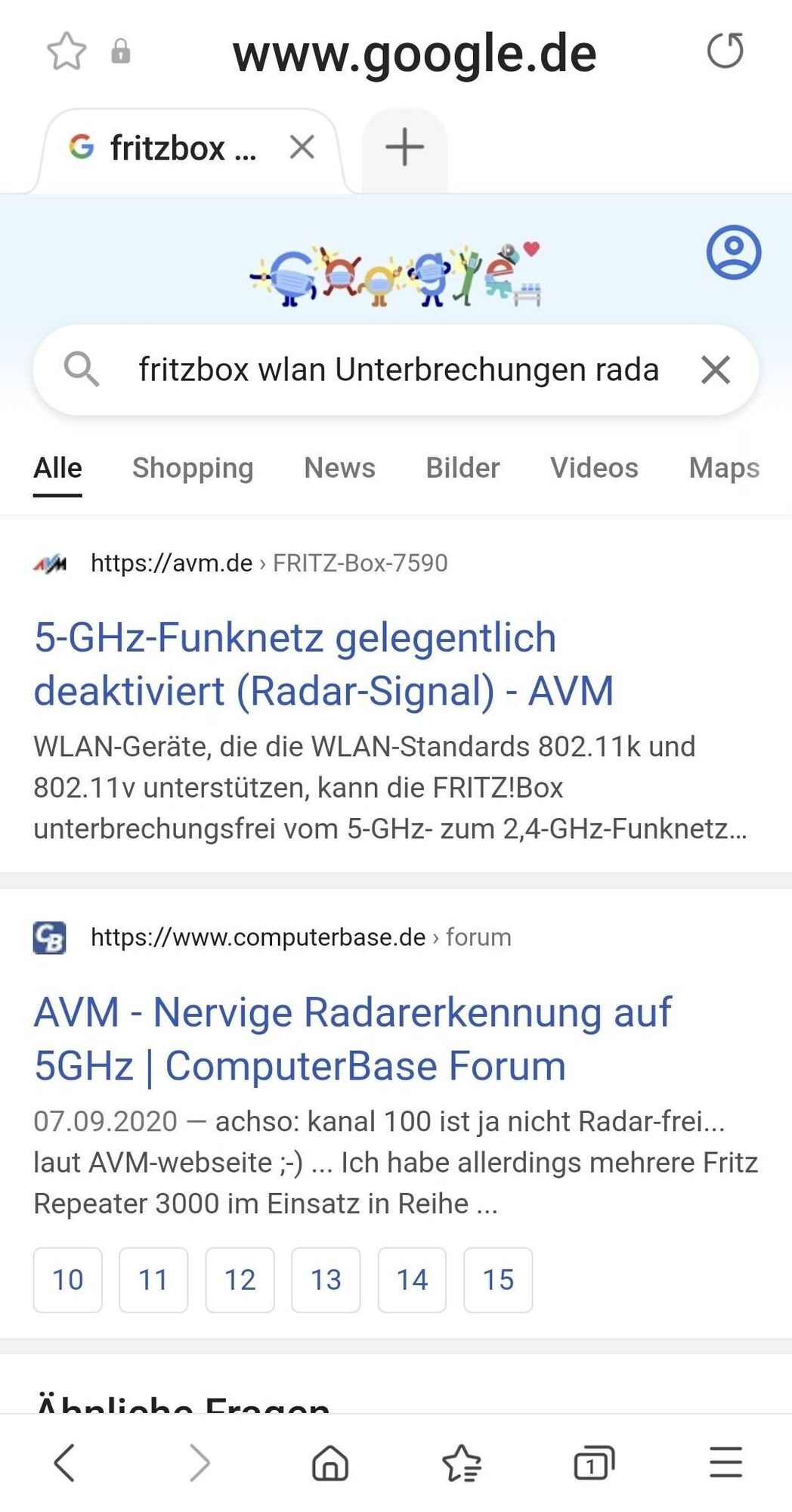Screen dimensions: 792x1512
Task: Switch to the Maps results tab
Action: tap(723, 468)
